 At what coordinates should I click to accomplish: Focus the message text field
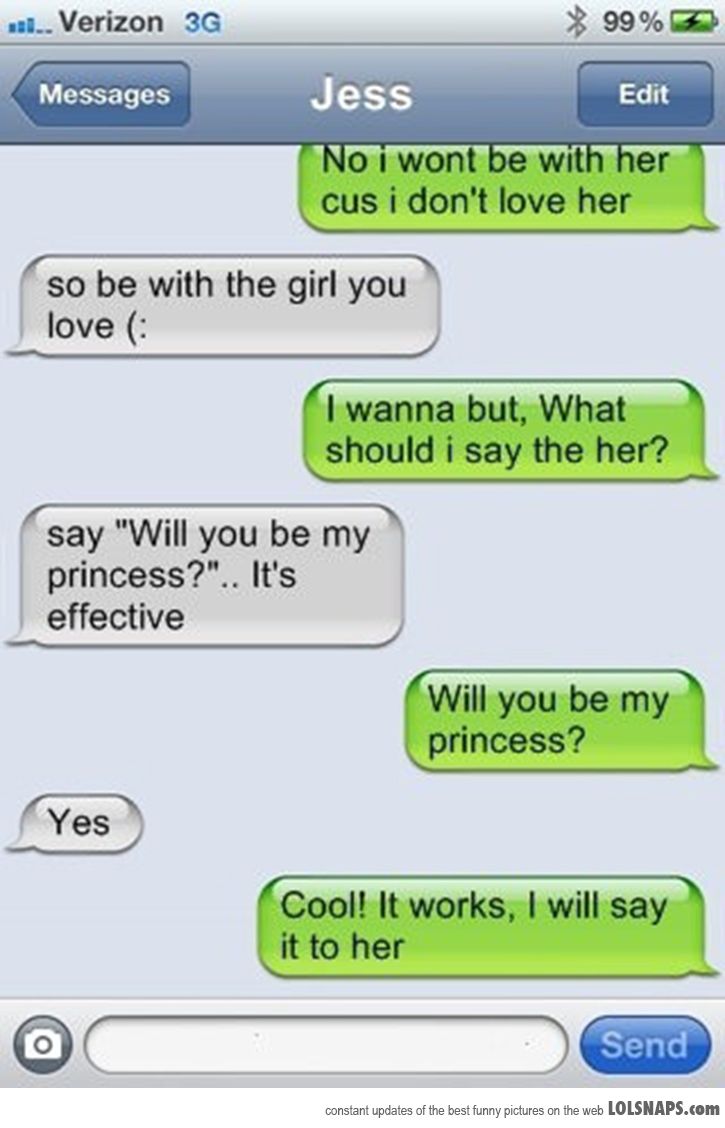(326, 1045)
